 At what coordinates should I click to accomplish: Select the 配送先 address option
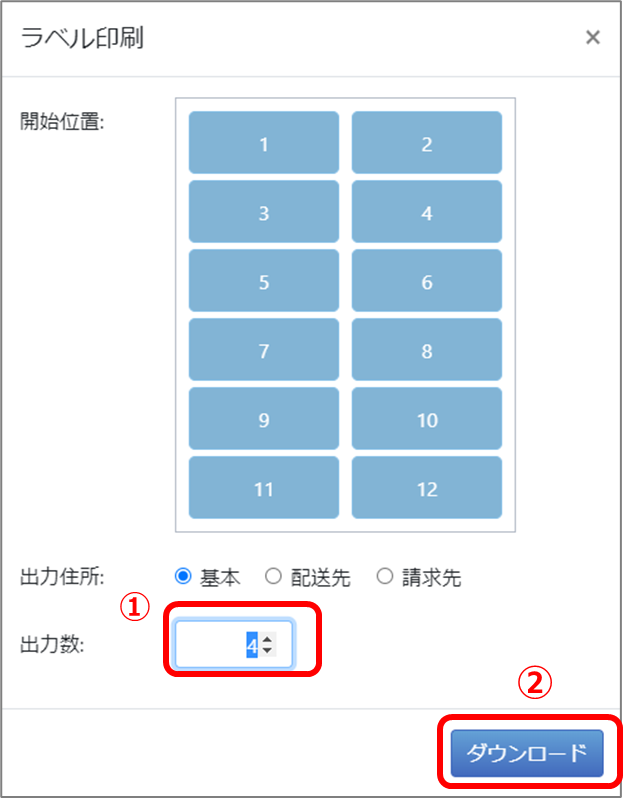273,577
